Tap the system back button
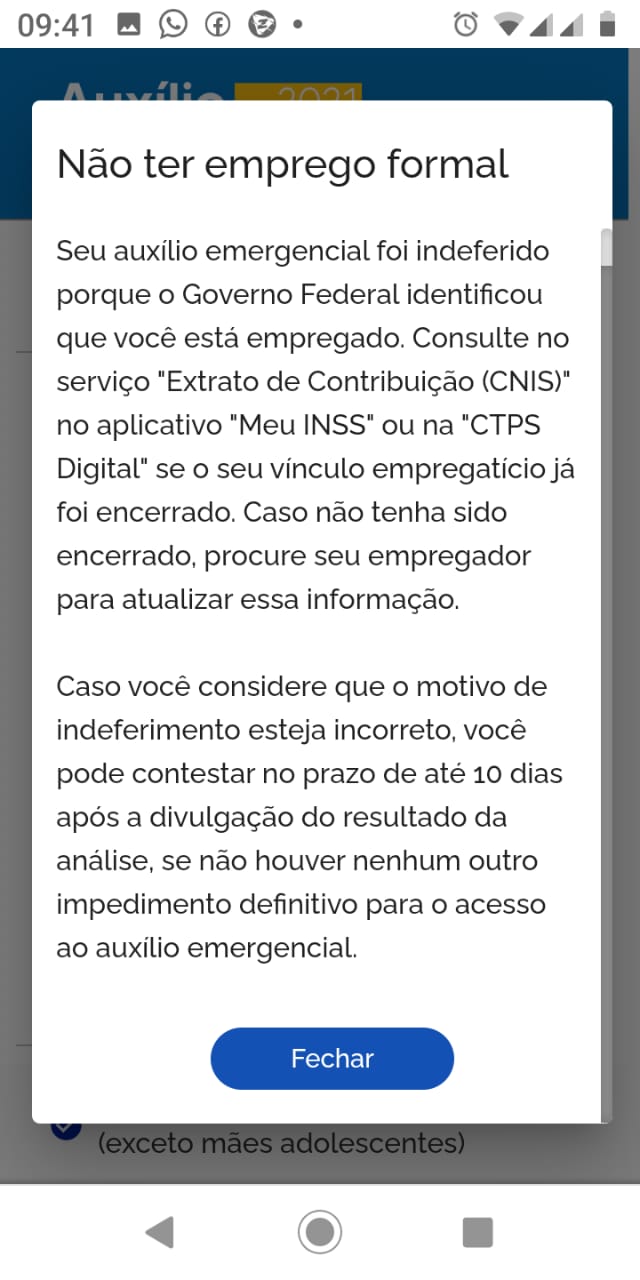The image size is (640, 1280). pyautogui.click(x=160, y=1232)
